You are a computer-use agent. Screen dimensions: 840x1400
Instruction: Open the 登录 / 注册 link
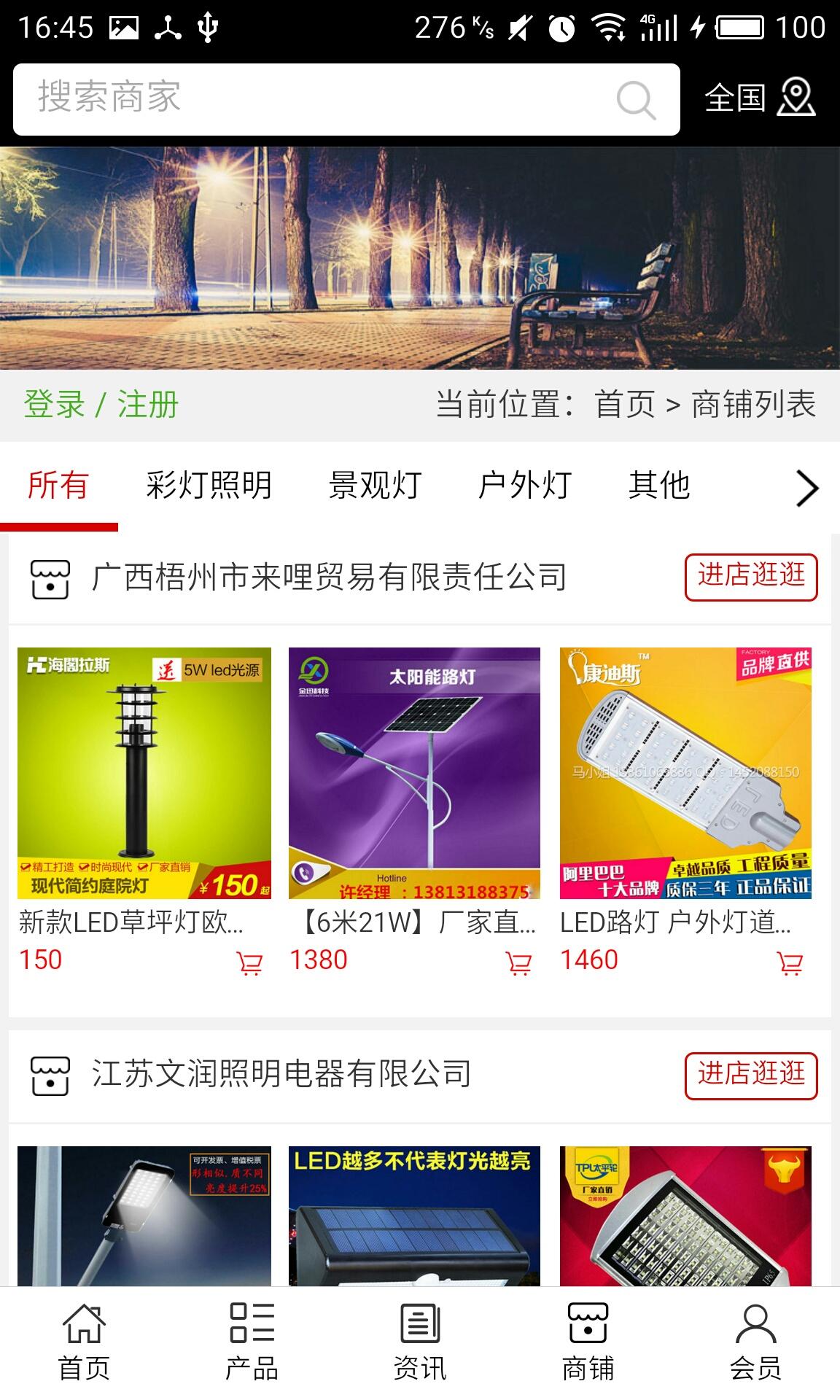pos(101,405)
